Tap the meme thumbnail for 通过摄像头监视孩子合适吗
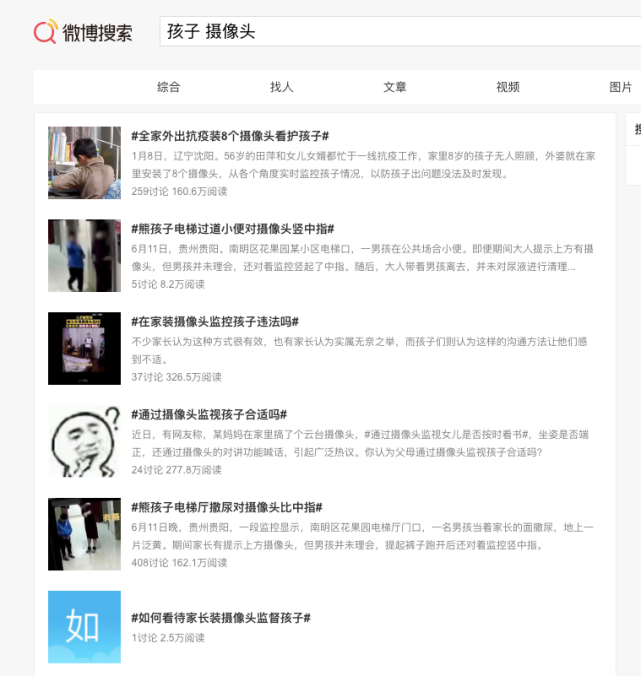Screen dimensions: 641x676 click(84, 441)
